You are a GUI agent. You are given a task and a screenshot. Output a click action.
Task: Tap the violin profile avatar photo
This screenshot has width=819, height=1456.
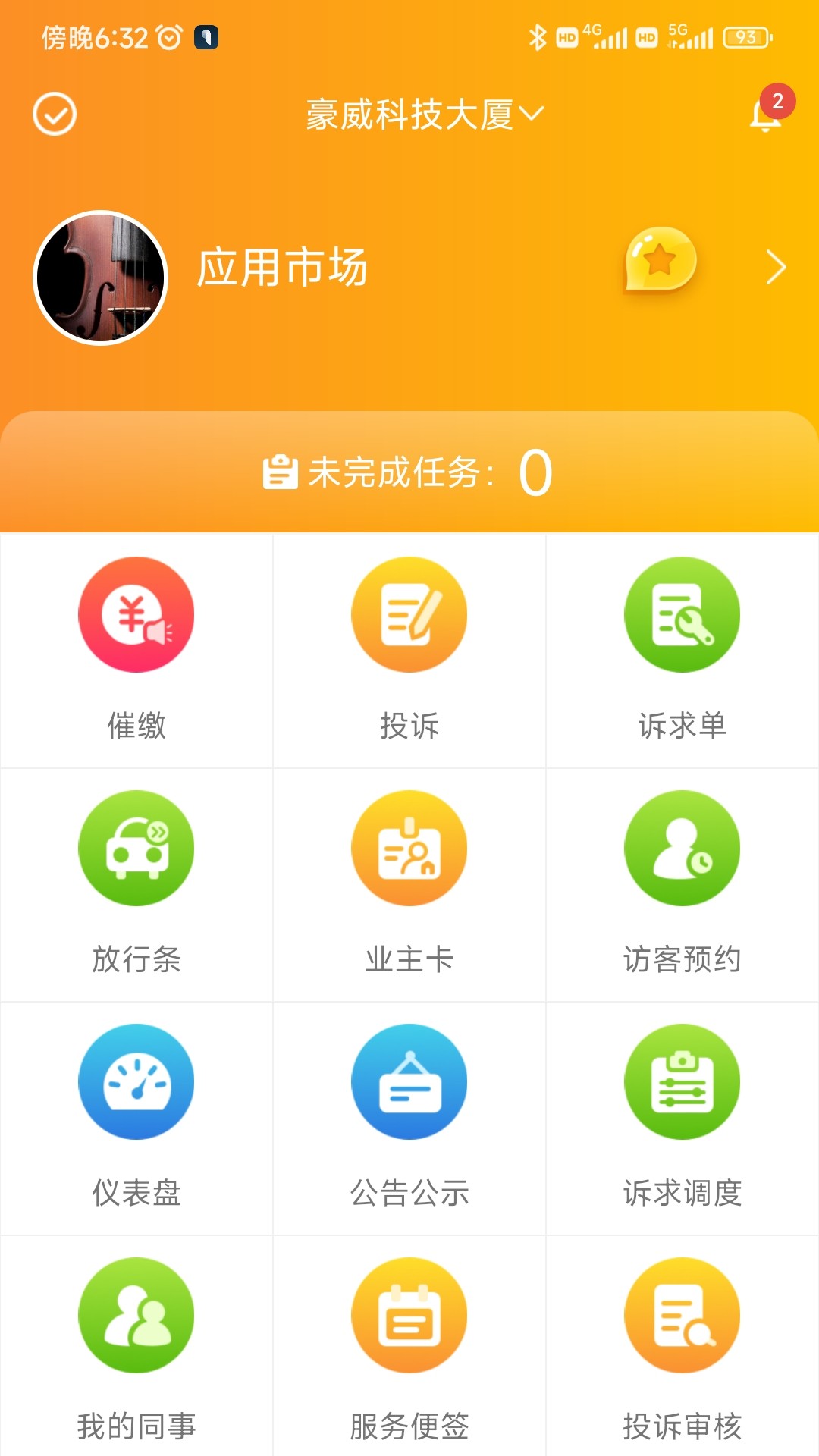[99, 277]
